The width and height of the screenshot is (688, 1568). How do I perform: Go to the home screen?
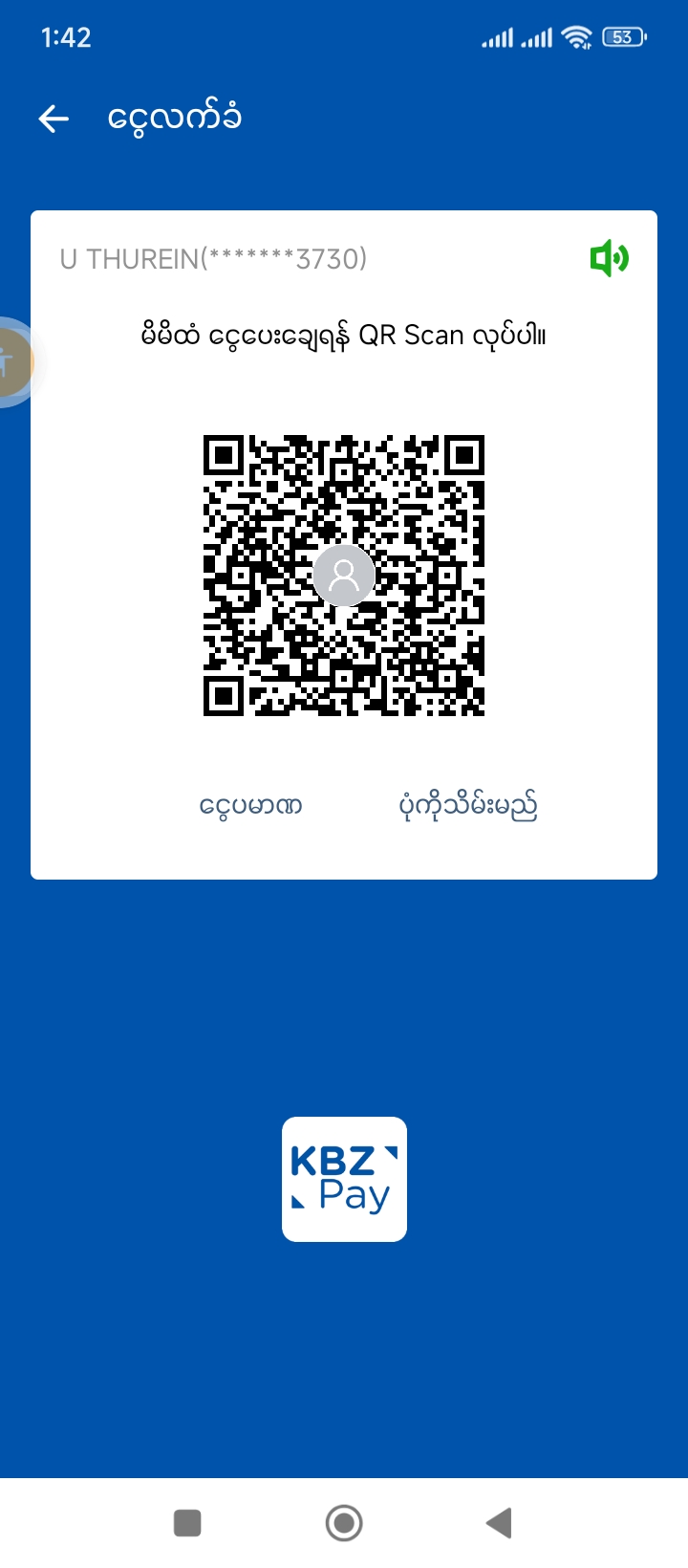[344, 1522]
